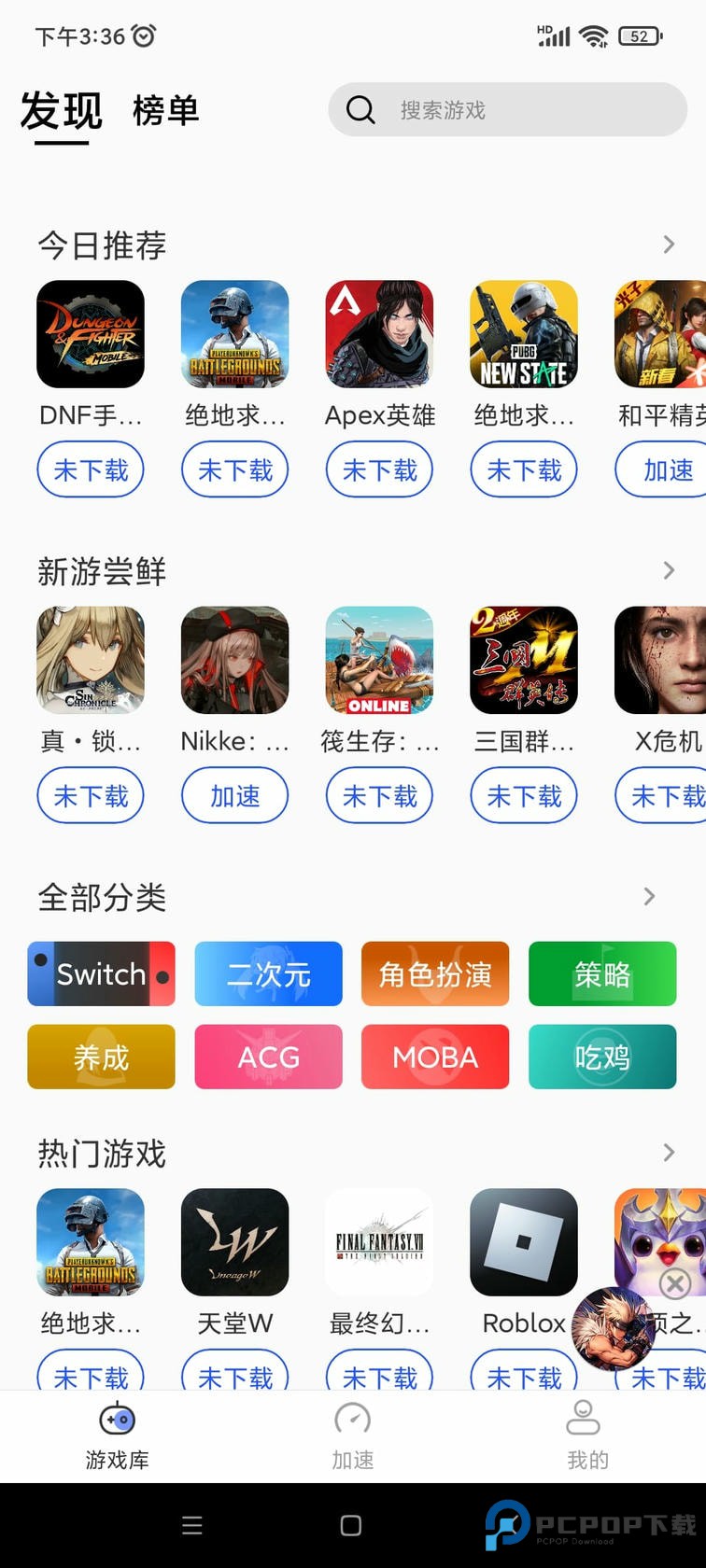The width and height of the screenshot is (706, 1568).
Task: Expand the 新游尝鲜 section
Action: click(669, 570)
